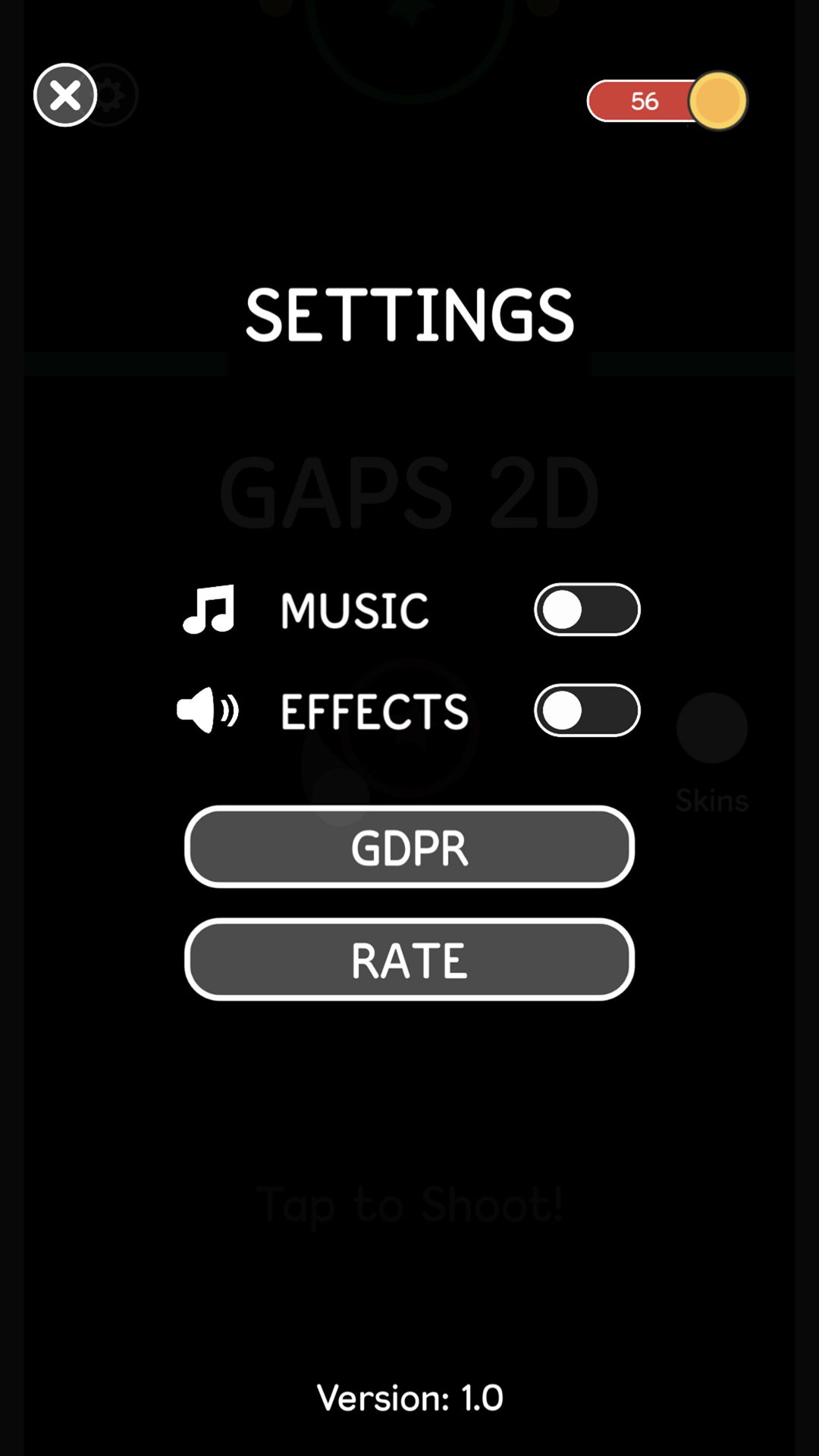Screen dimensions: 819x1456
Task: Toggle the Music switch
Action: coord(587,610)
